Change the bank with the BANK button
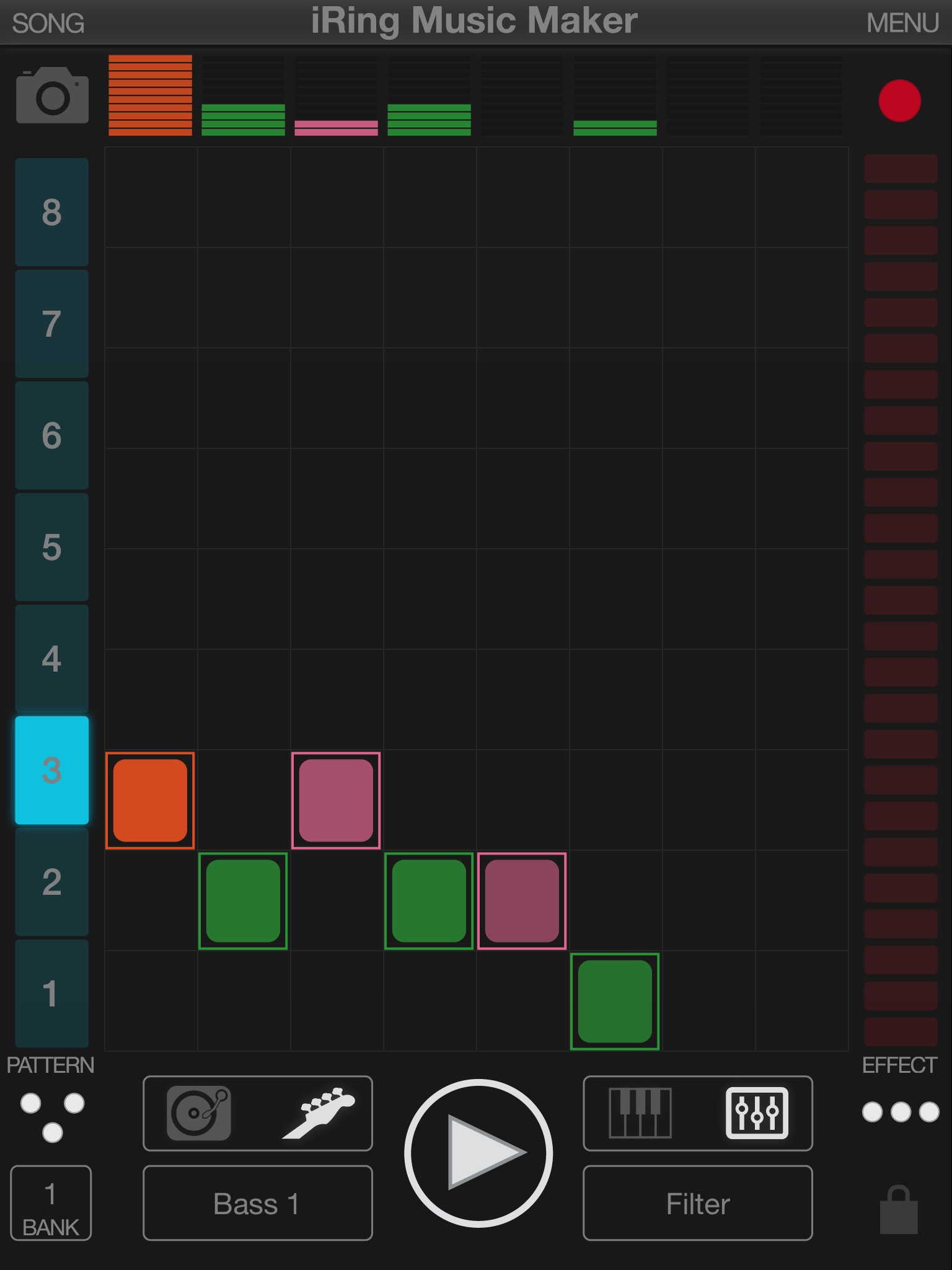Screen dimensions: 952x1270 (x=51, y=1204)
